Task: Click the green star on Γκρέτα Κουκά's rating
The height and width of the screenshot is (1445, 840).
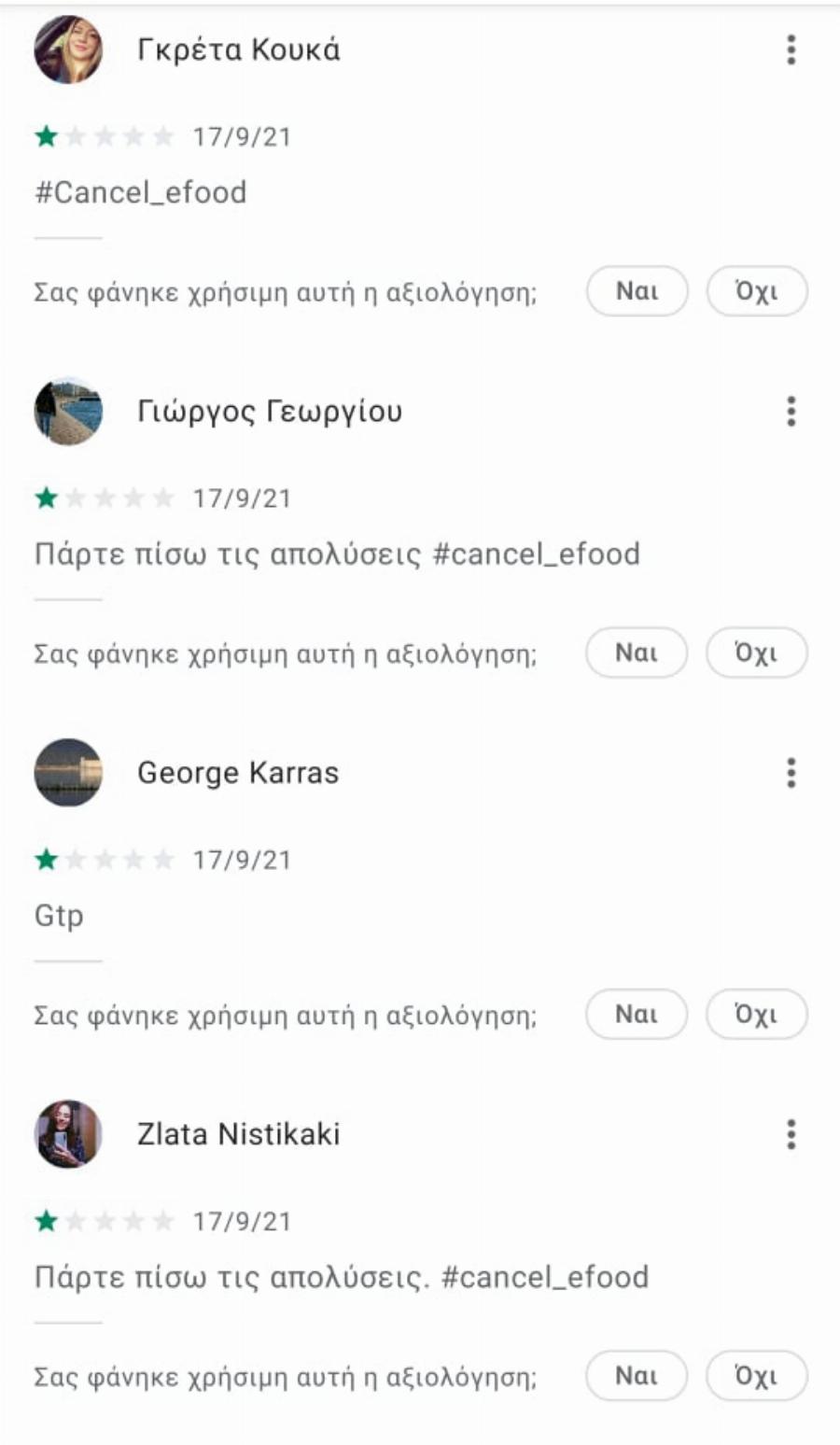Action: (44, 136)
